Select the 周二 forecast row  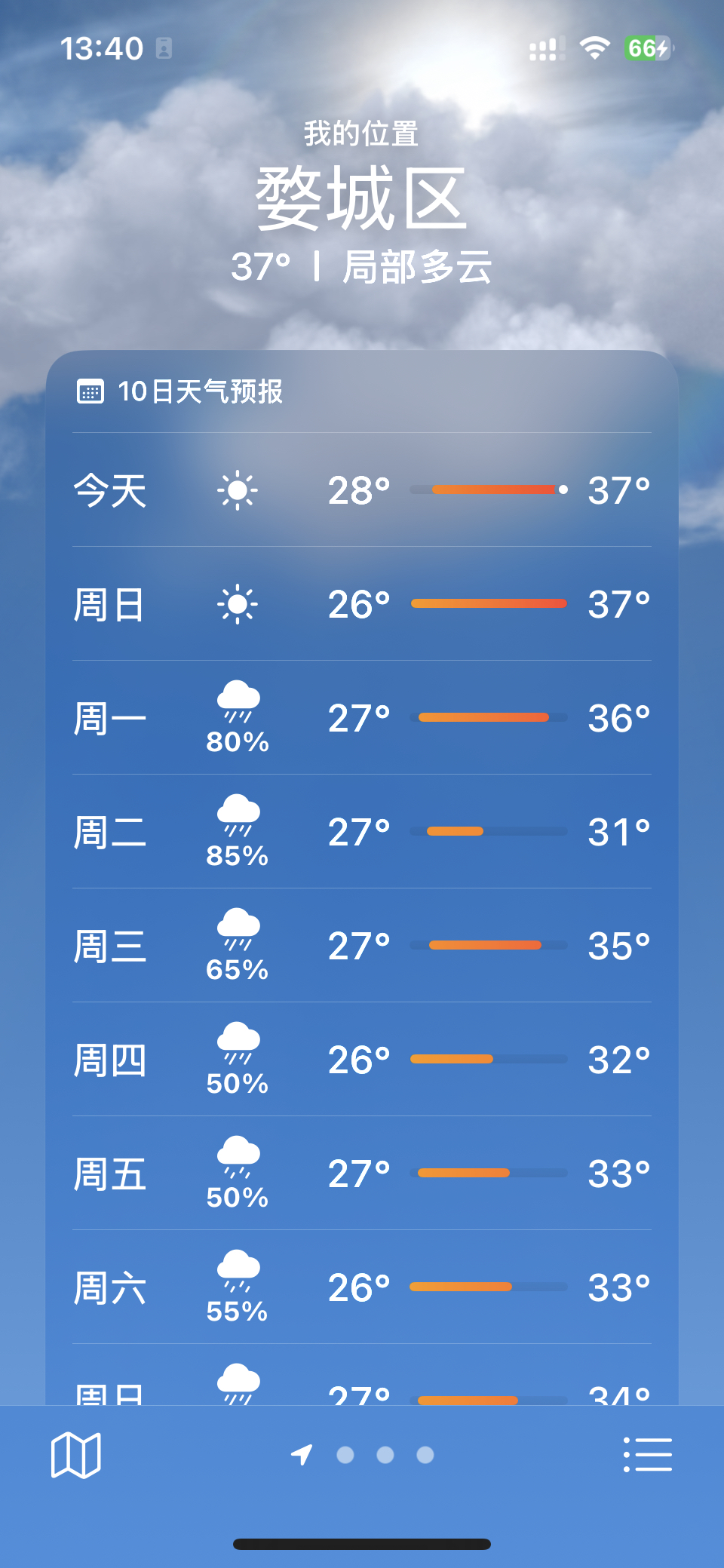(362, 832)
